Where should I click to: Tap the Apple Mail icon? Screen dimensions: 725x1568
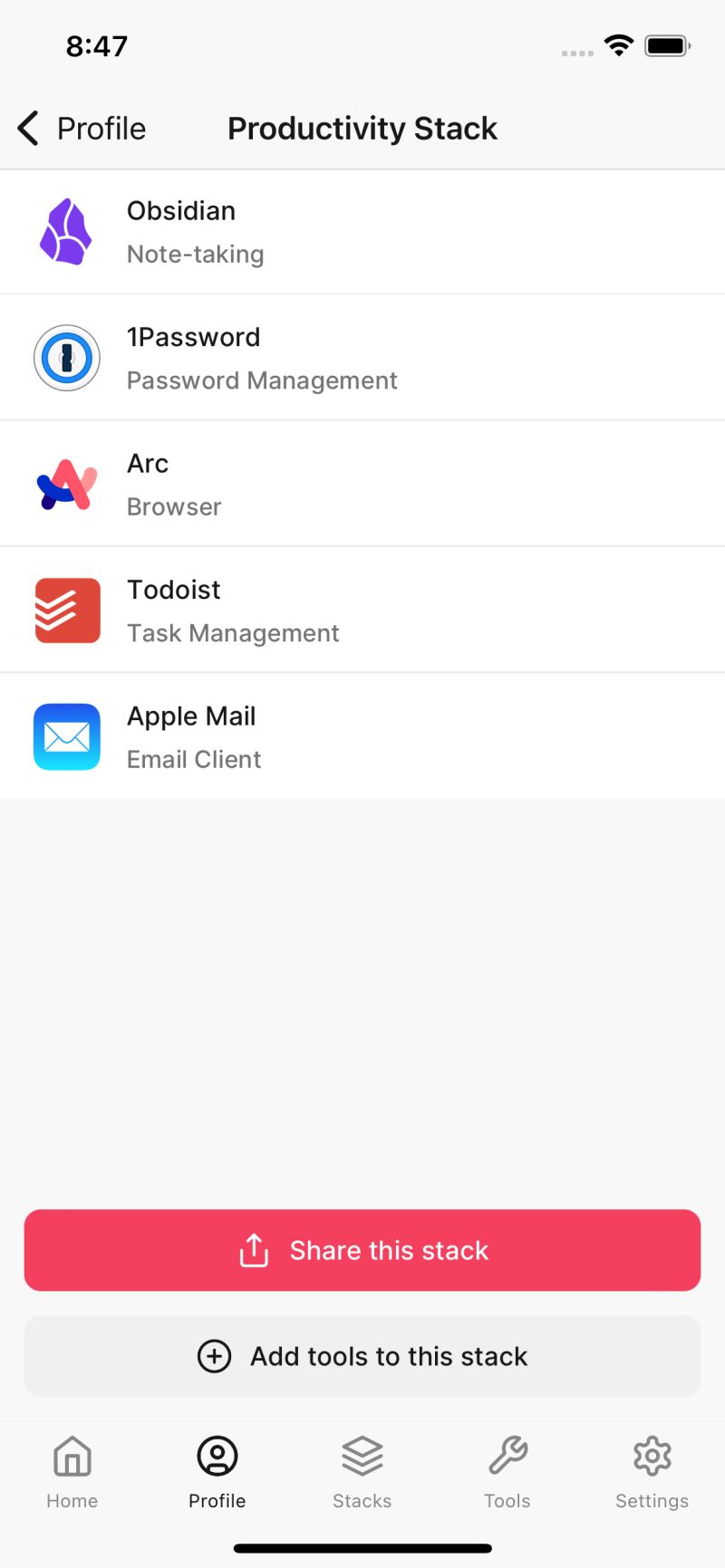tap(66, 736)
